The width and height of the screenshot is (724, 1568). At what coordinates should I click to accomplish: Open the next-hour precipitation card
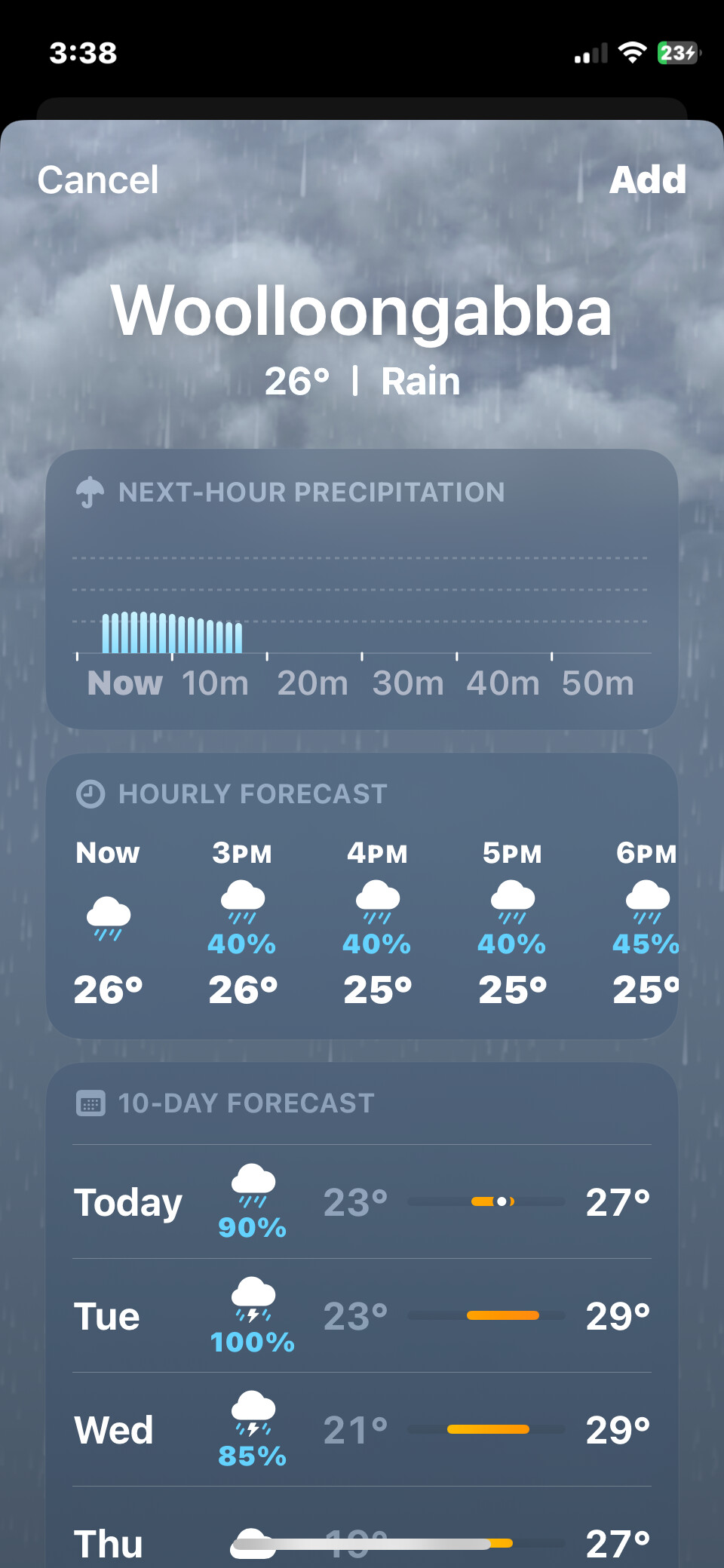tap(362, 589)
